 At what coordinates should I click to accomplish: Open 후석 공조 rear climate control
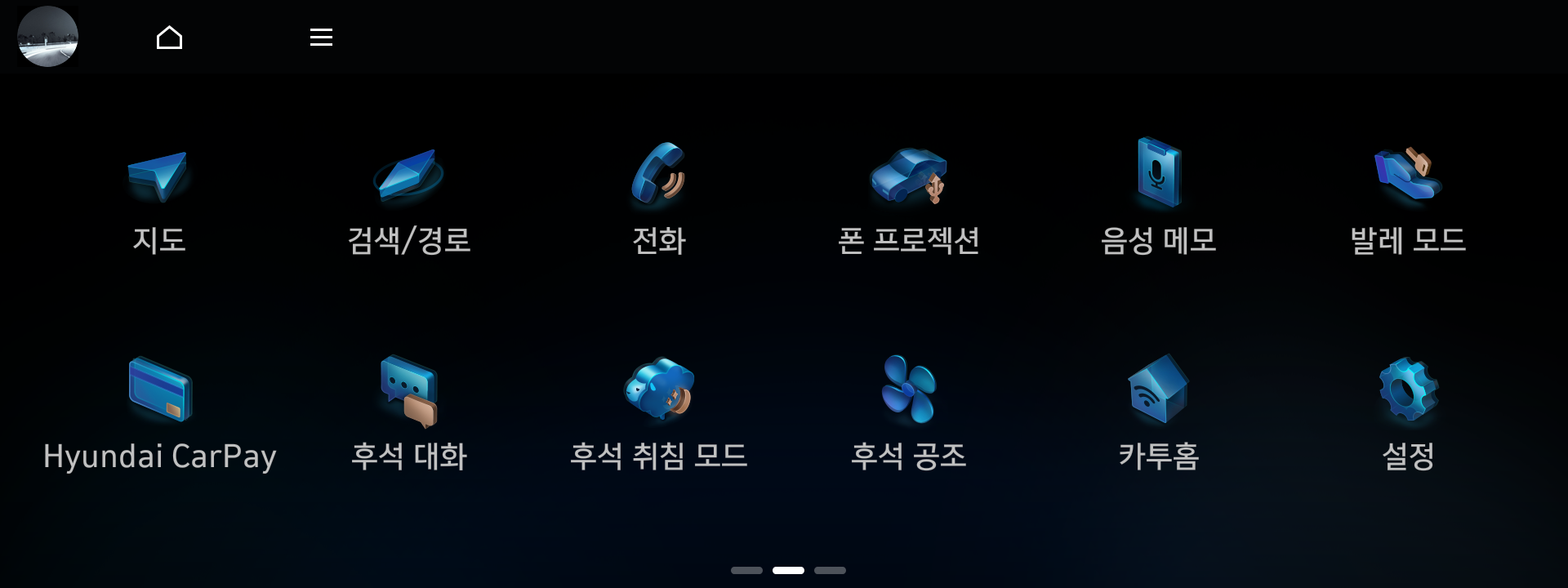(909, 412)
